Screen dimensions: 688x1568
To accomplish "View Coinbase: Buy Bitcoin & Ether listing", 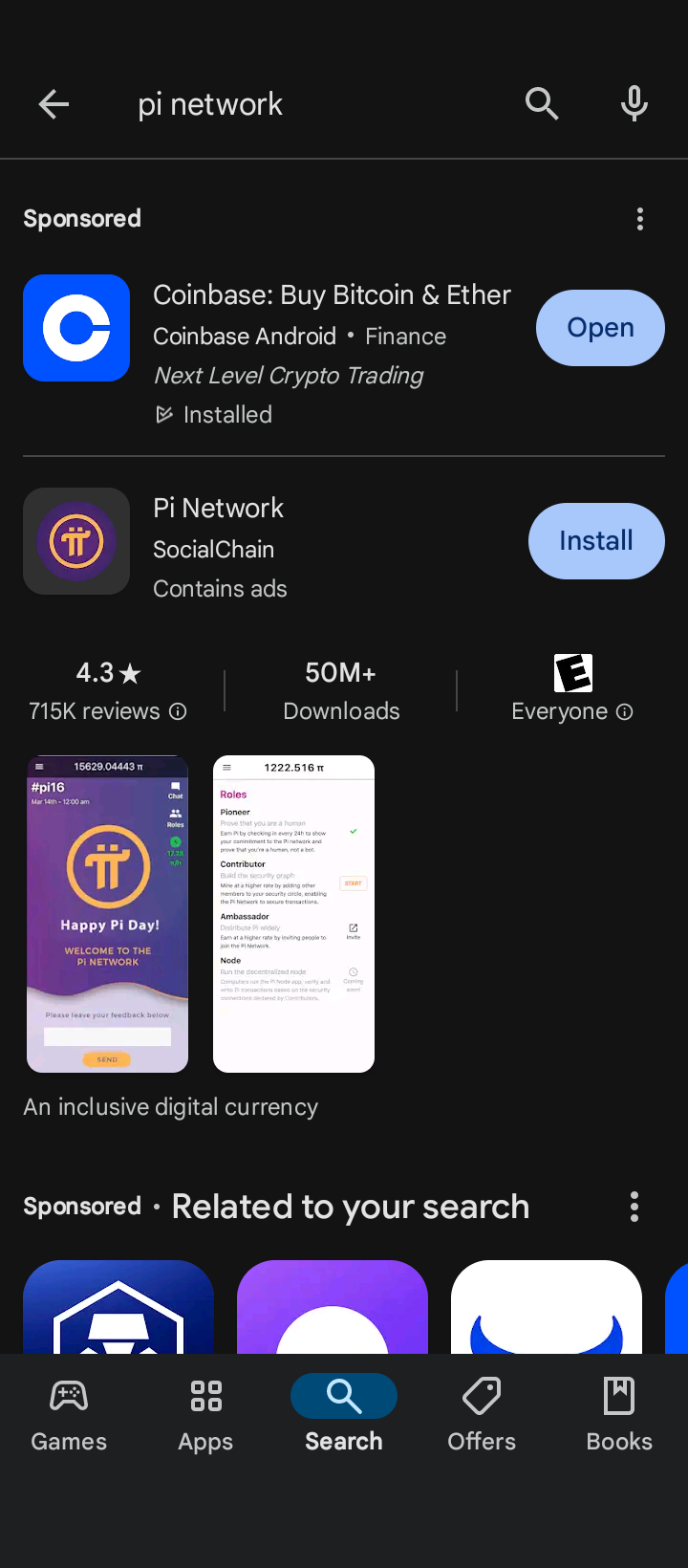I will click(331, 295).
